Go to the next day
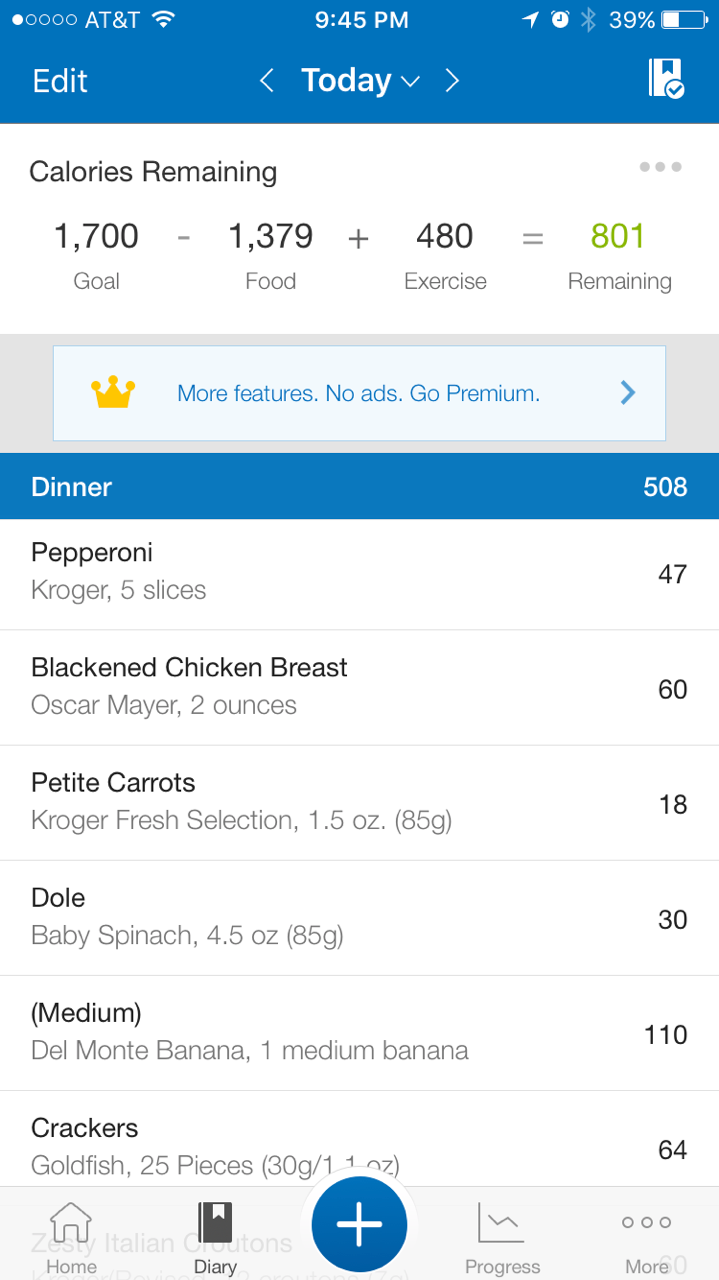Image resolution: width=719 pixels, height=1280 pixels. [452, 81]
